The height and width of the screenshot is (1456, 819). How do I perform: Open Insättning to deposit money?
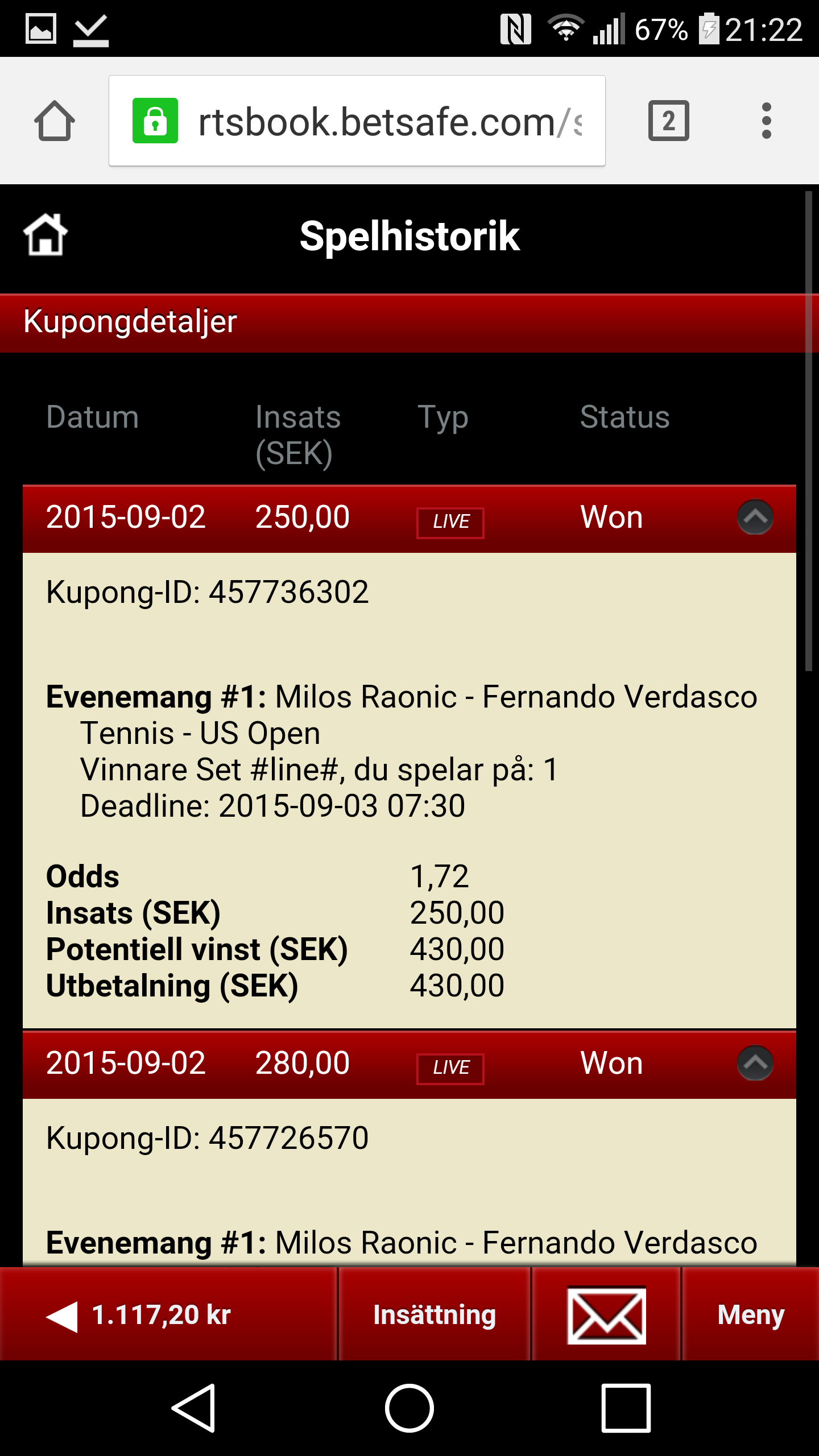click(x=435, y=1314)
